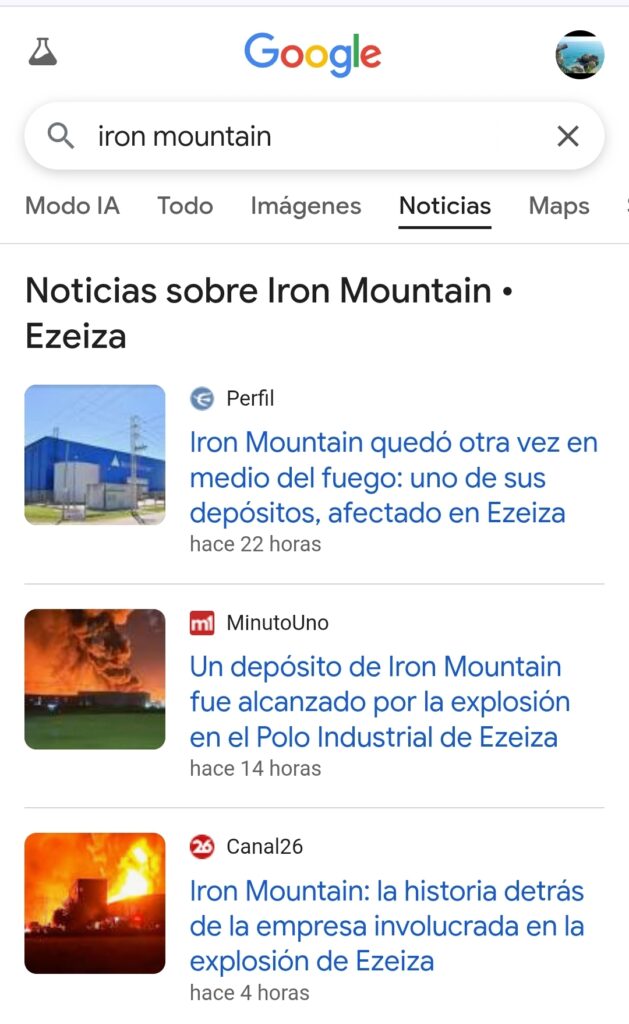629x1024 pixels.
Task: Clear the search query with the X
Action: tap(568, 136)
